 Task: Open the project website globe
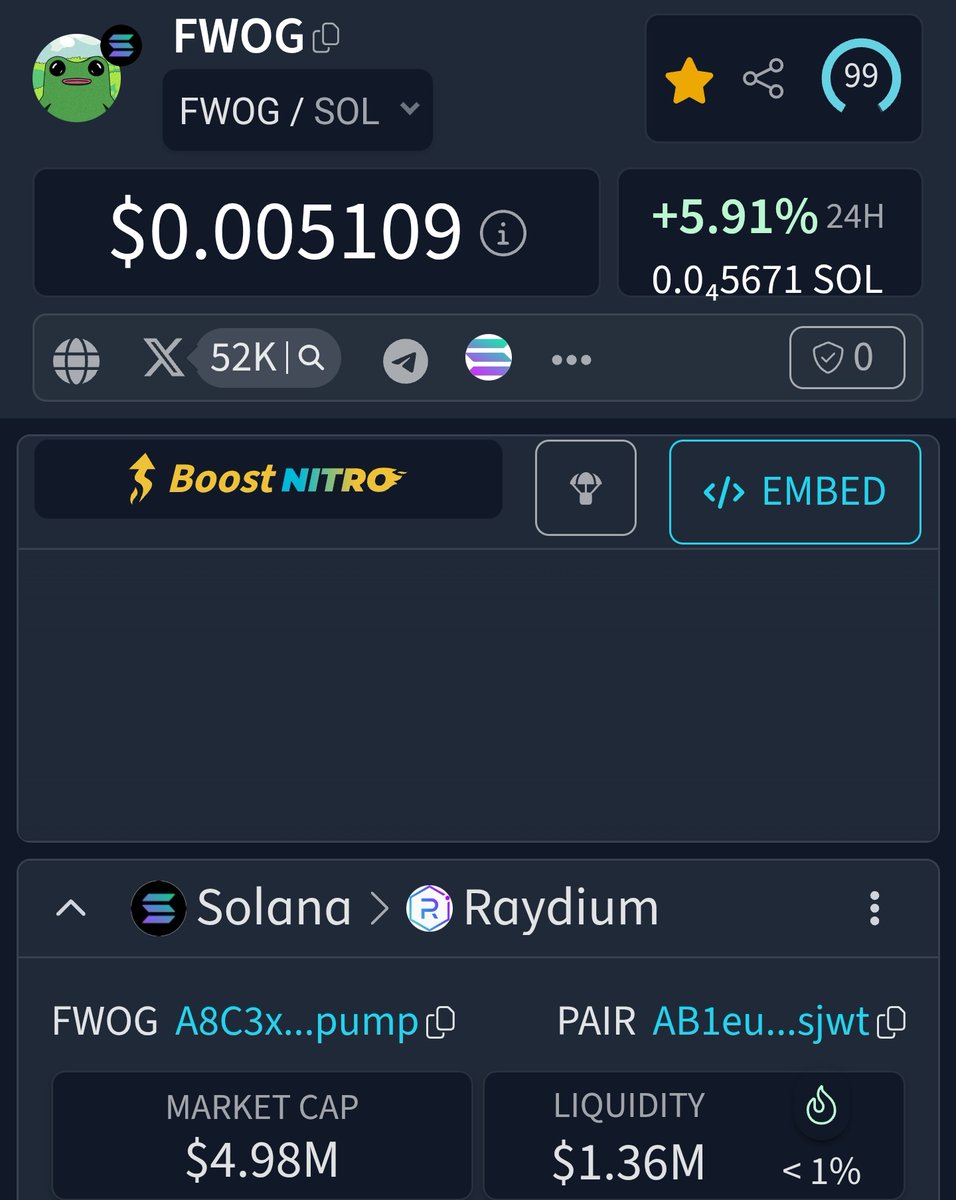tap(76, 359)
